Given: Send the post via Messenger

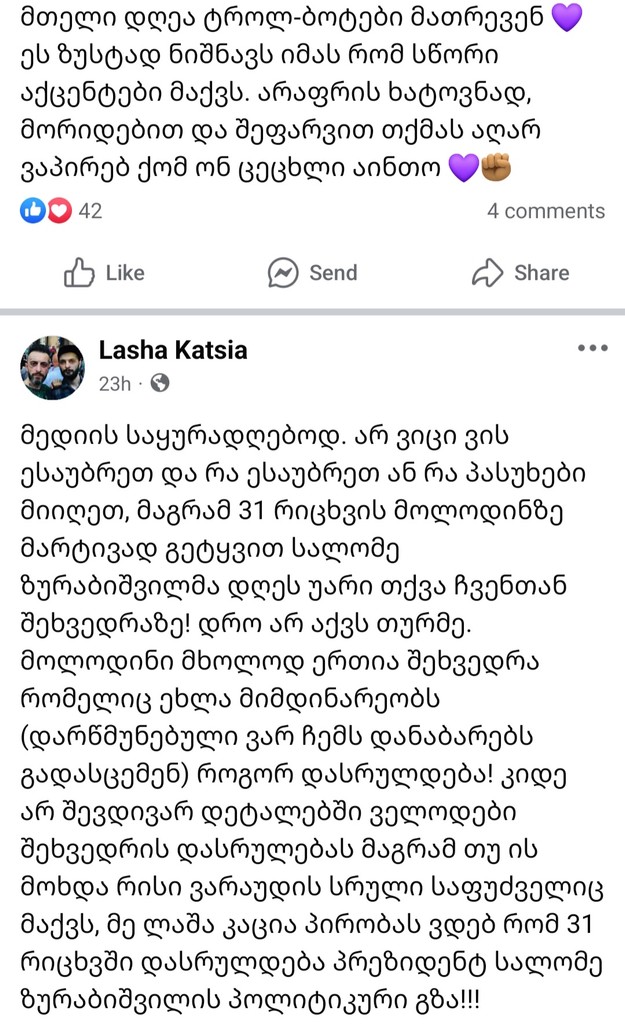Looking at the screenshot, I should click(x=312, y=273).
